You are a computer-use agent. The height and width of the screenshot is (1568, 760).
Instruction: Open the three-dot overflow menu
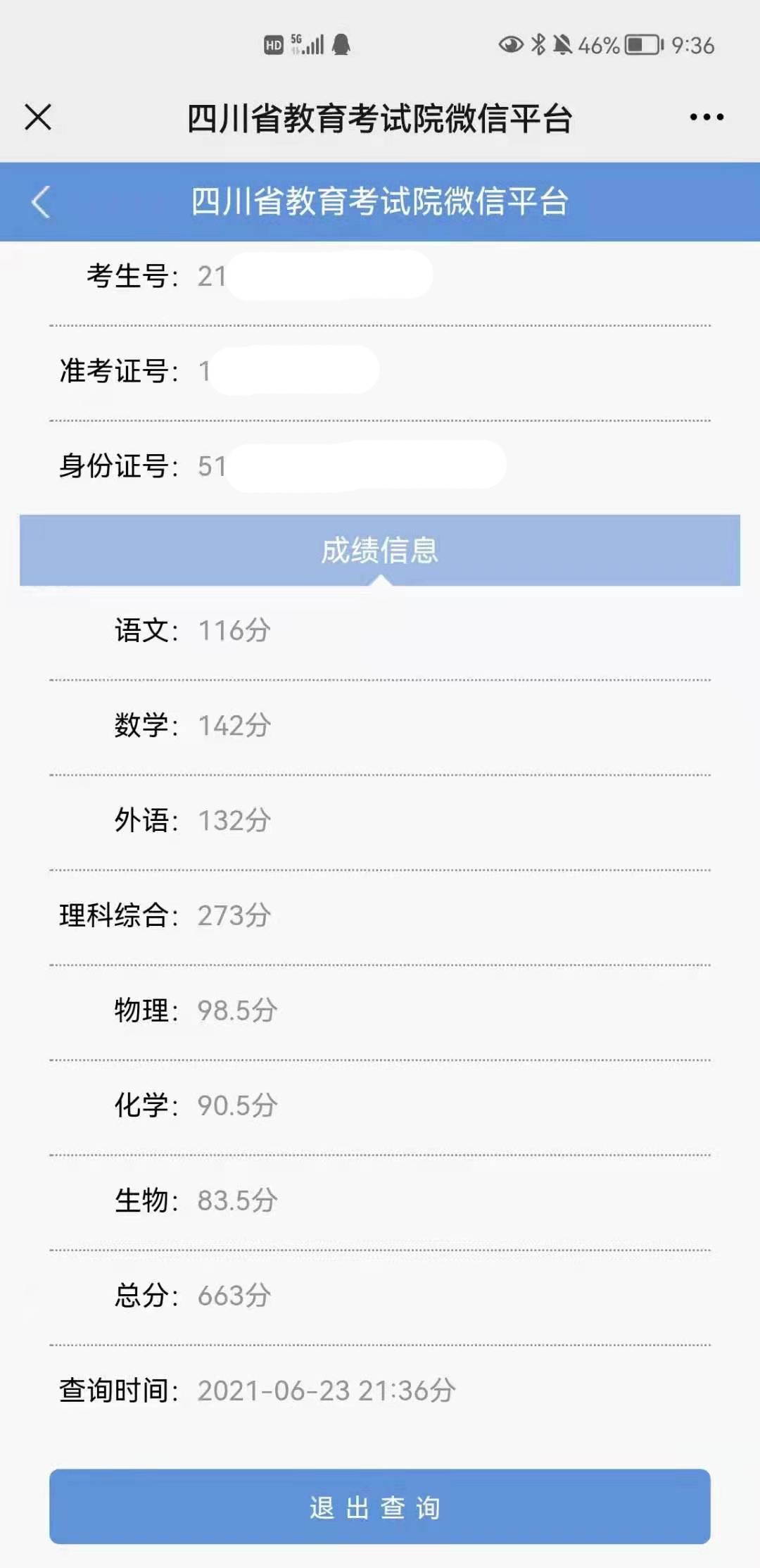[x=706, y=117]
